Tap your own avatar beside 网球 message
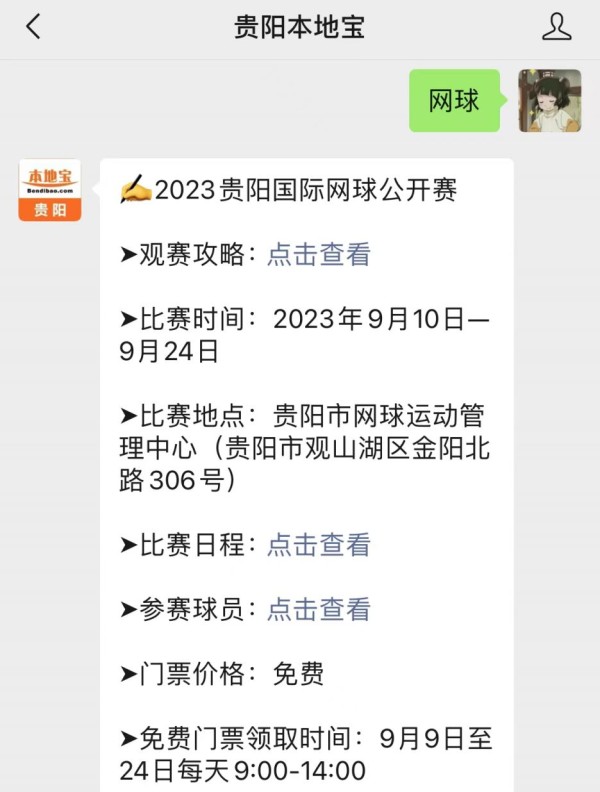Screen dimensions: 600x792 pyautogui.click(x=549, y=101)
